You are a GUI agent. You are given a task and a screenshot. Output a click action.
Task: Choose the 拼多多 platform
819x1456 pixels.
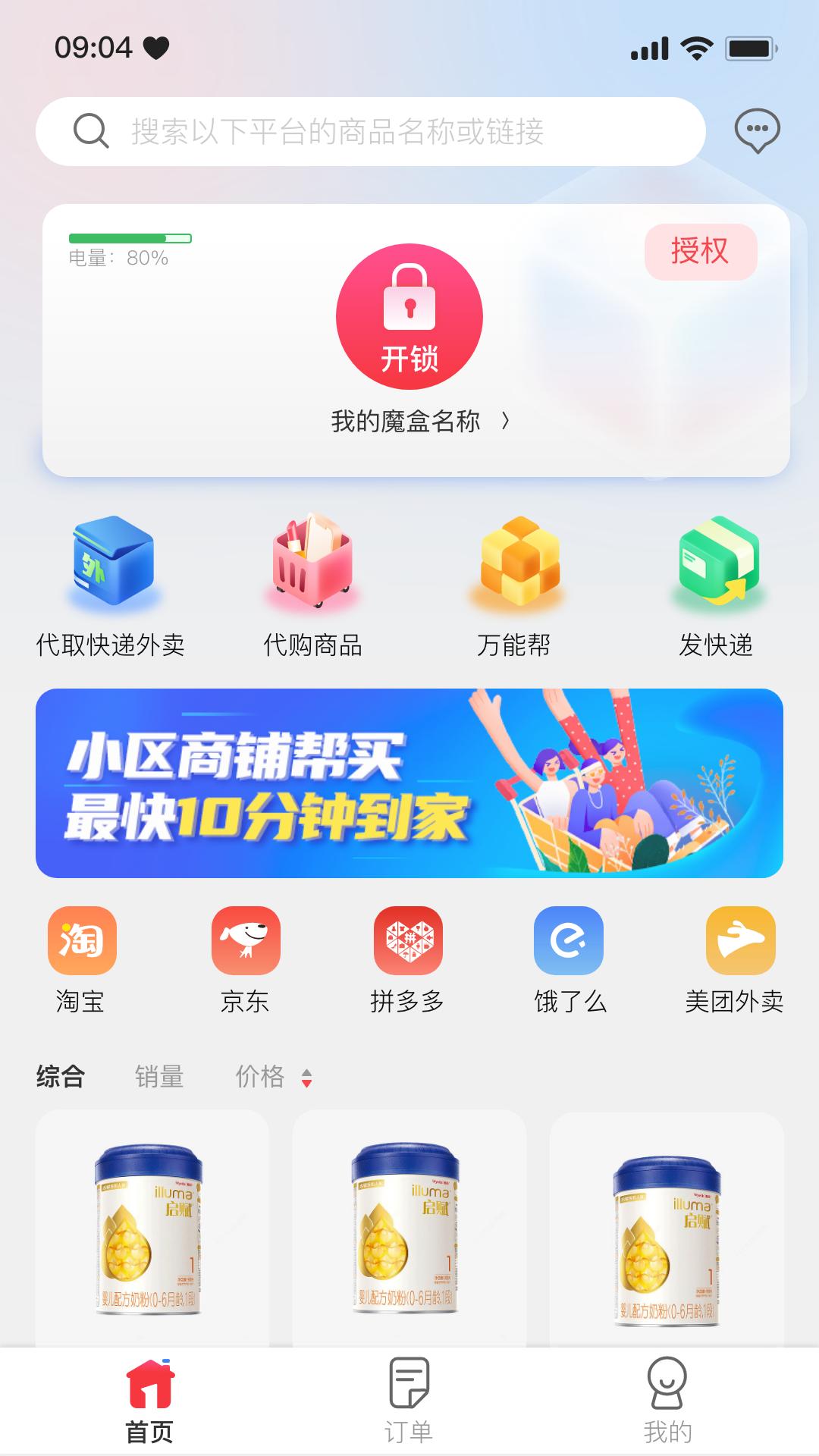(408, 959)
